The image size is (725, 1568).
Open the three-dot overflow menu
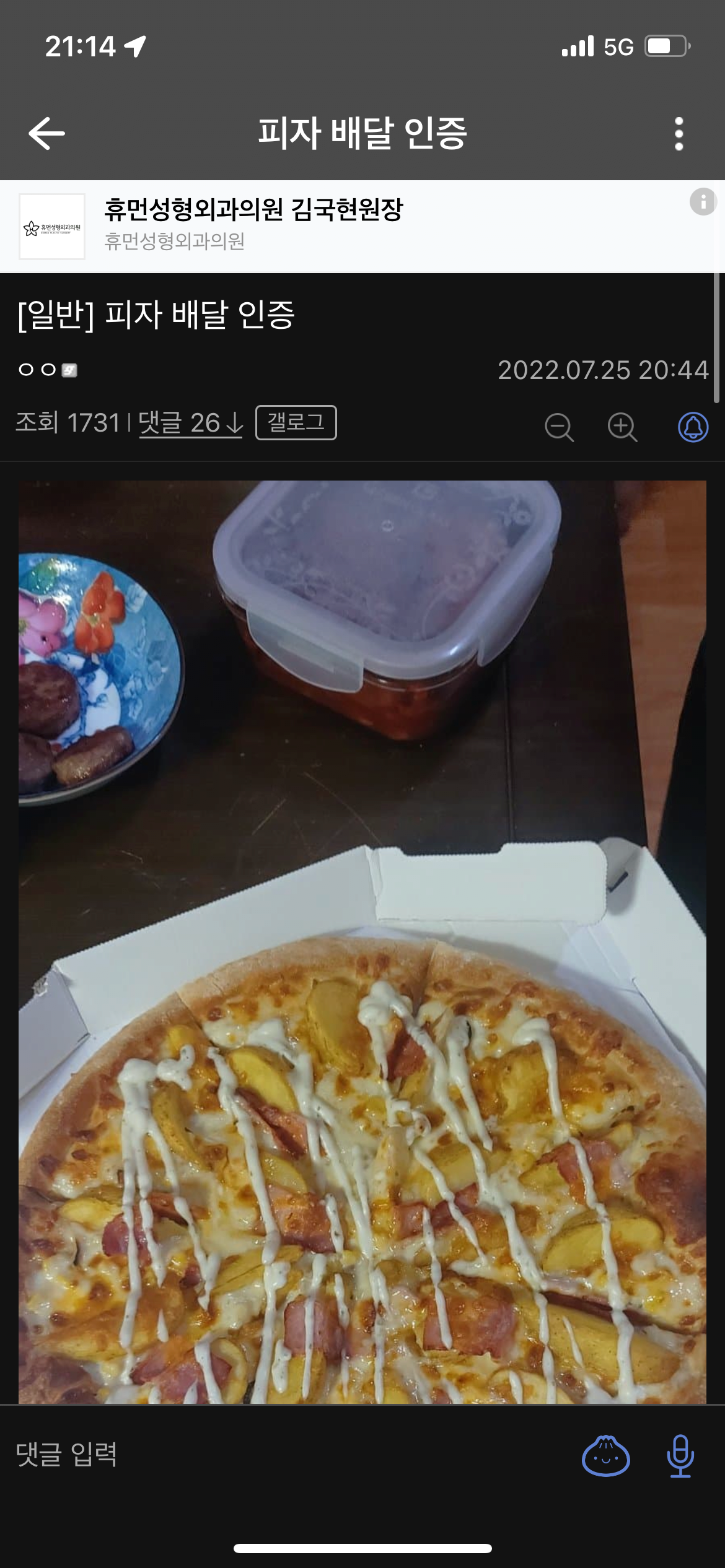679,133
